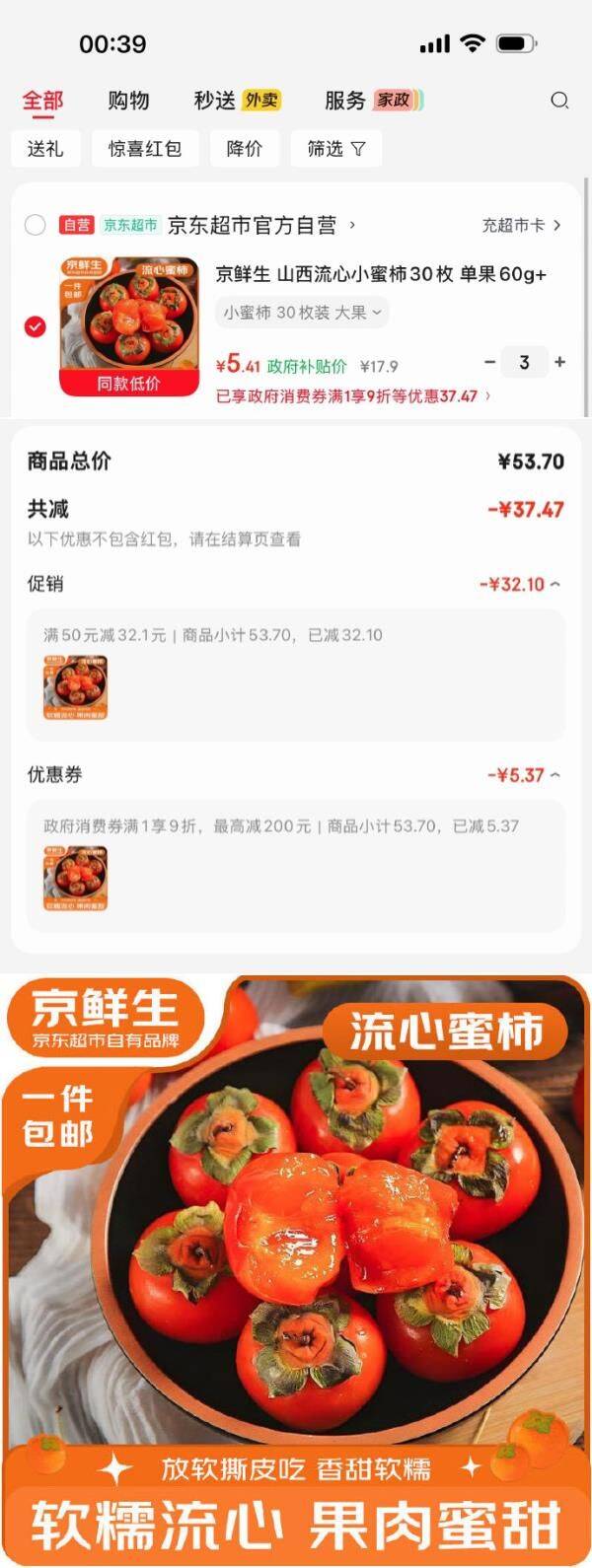This screenshot has height=1568, width=592.
Task: Filter cart items by 降价
Action: coord(245,149)
